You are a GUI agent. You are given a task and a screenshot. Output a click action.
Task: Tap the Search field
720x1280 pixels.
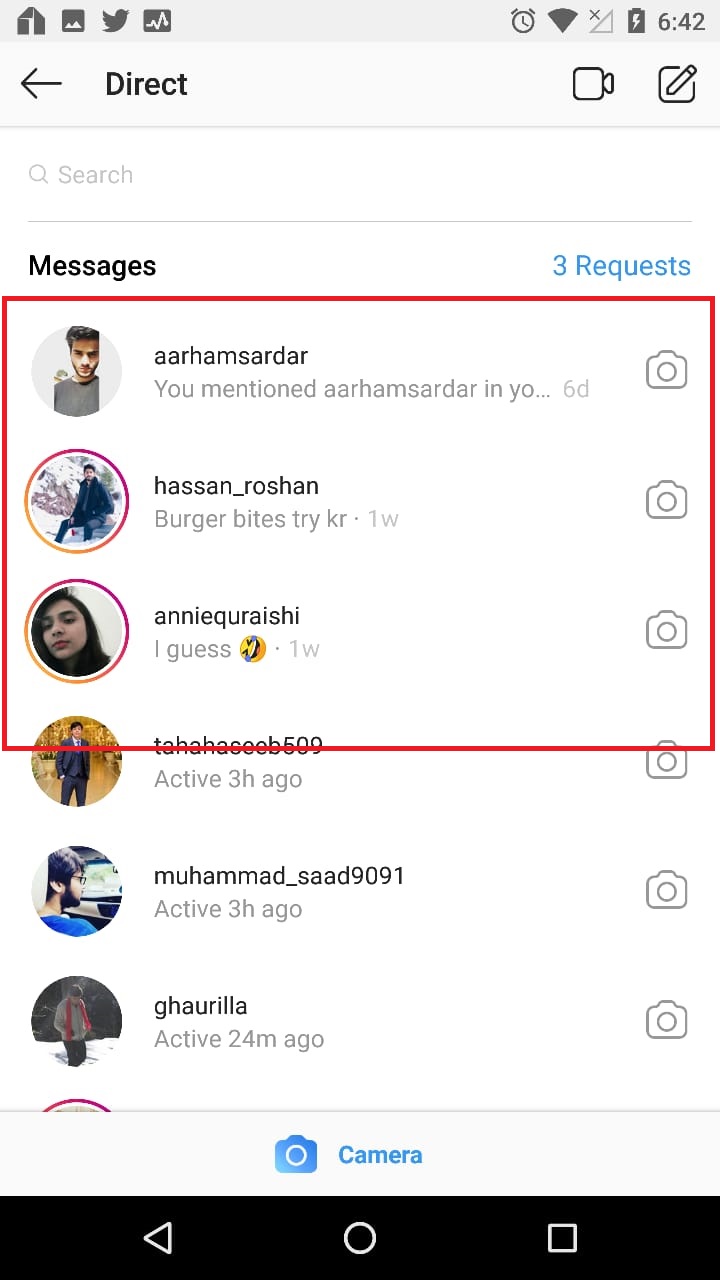(x=360, y=175)
